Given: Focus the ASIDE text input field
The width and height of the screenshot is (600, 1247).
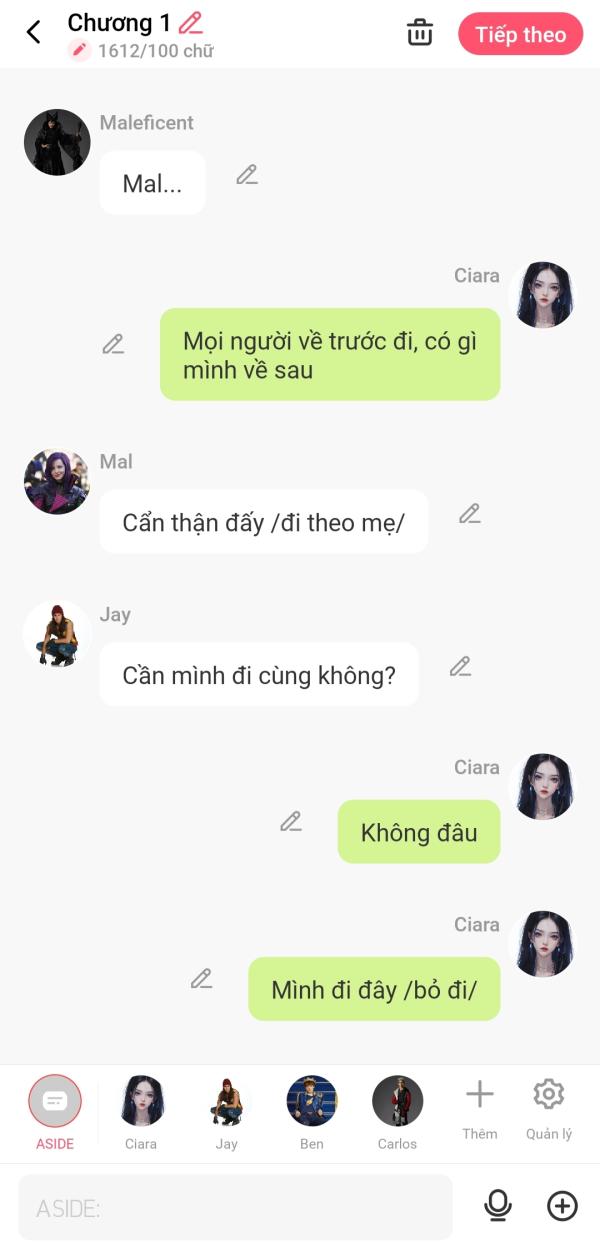Looking at the screenshot, I should 235,1207.
